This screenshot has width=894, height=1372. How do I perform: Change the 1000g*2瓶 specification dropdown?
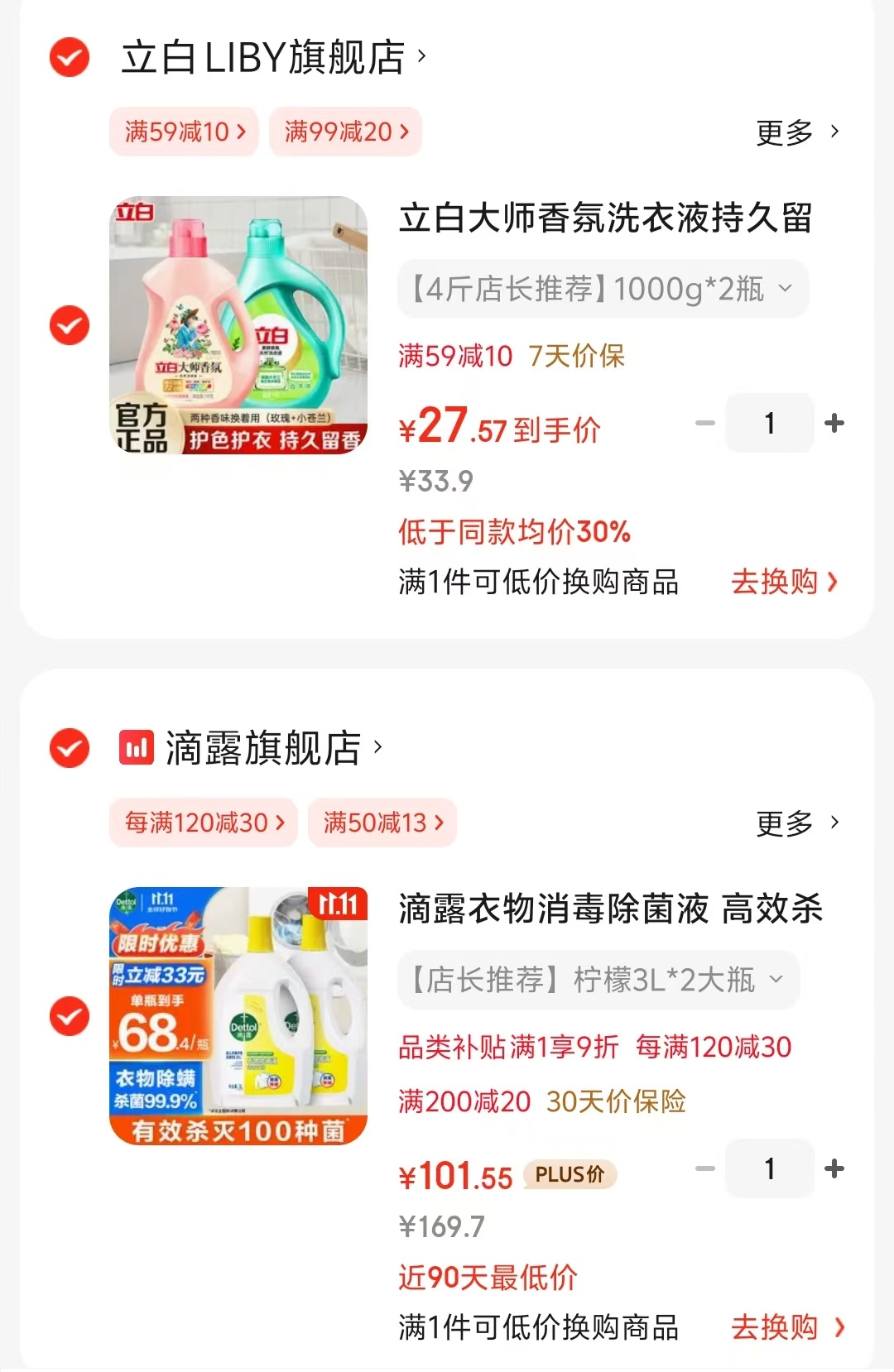tap(603, 289)
